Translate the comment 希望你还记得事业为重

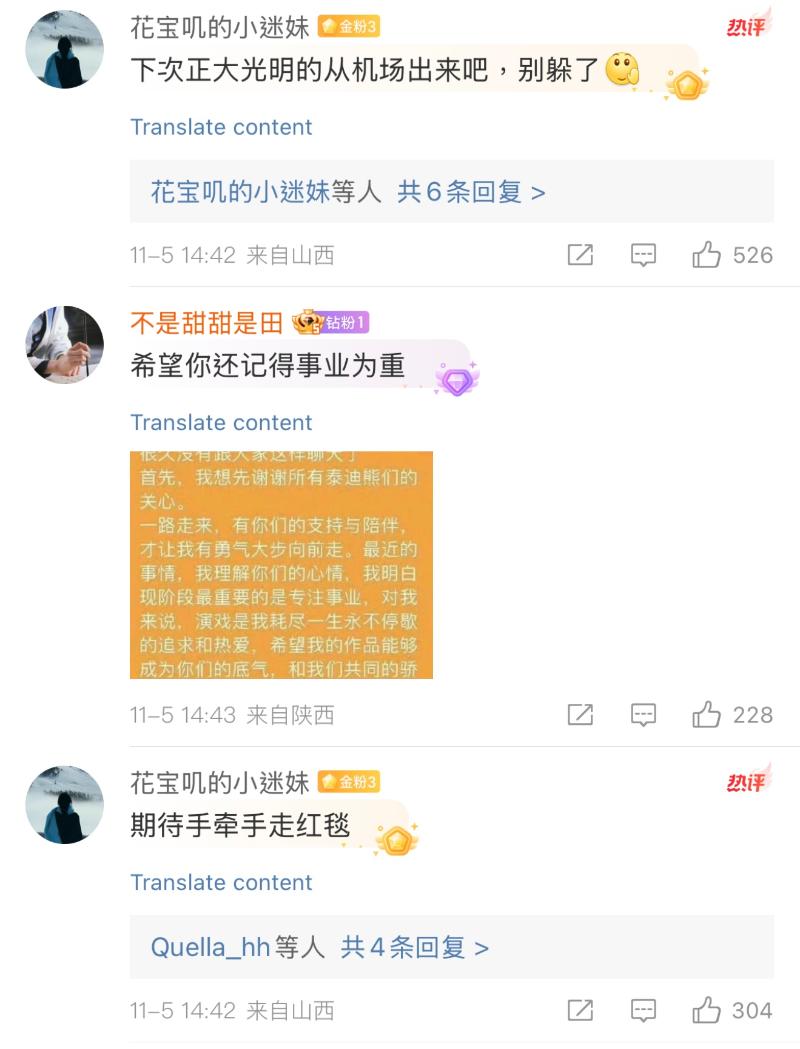[x=221, y=422]
